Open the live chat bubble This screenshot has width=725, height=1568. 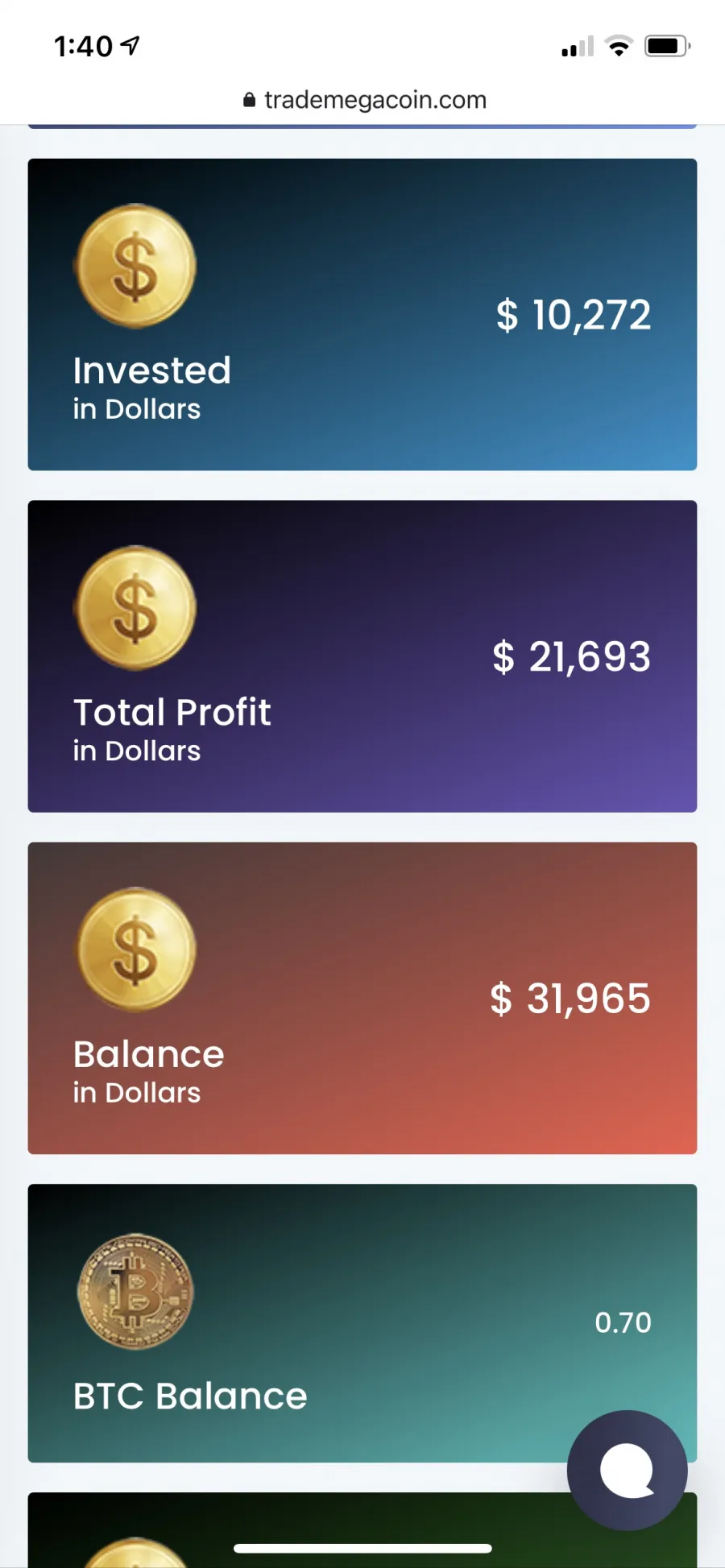coord(627,1470)
